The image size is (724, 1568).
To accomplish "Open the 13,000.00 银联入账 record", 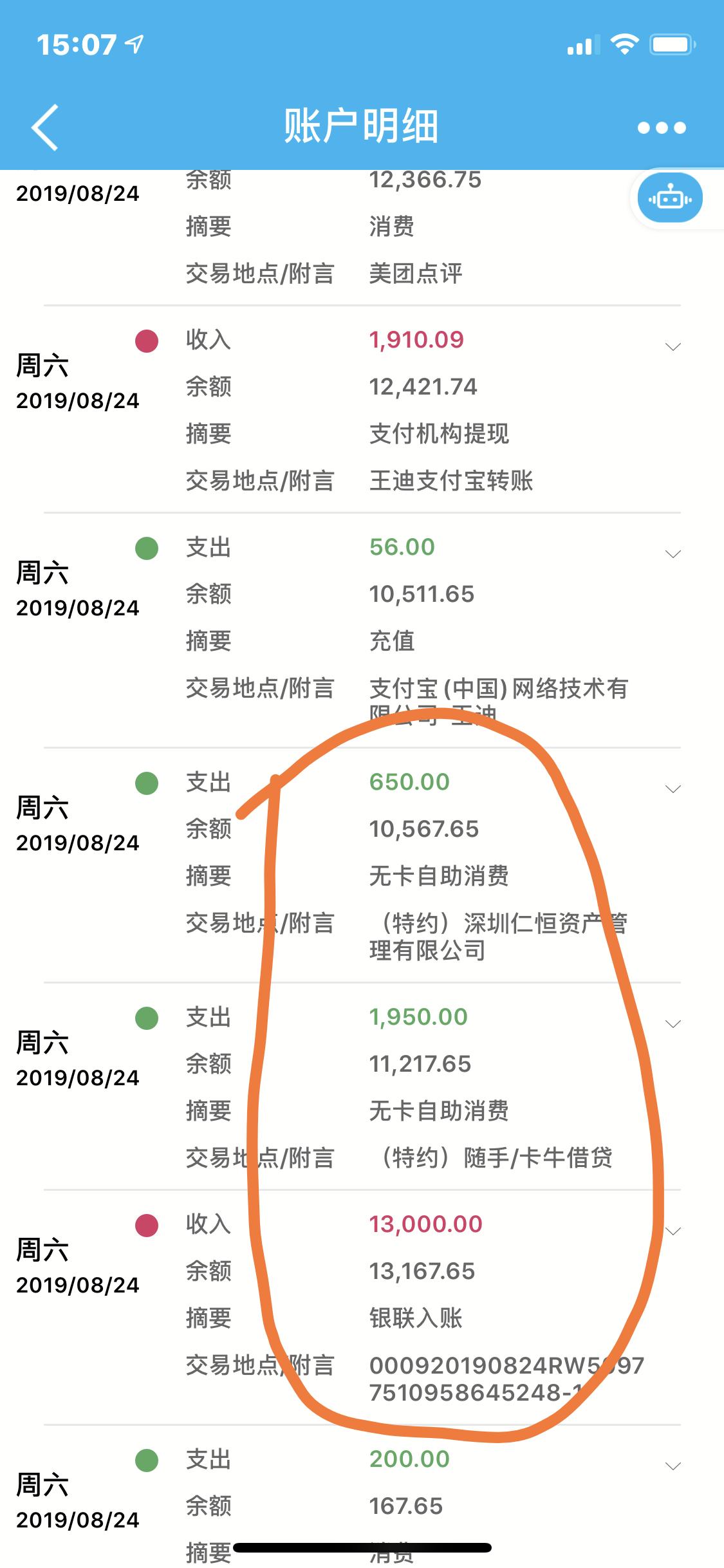I will (428, 1222).
